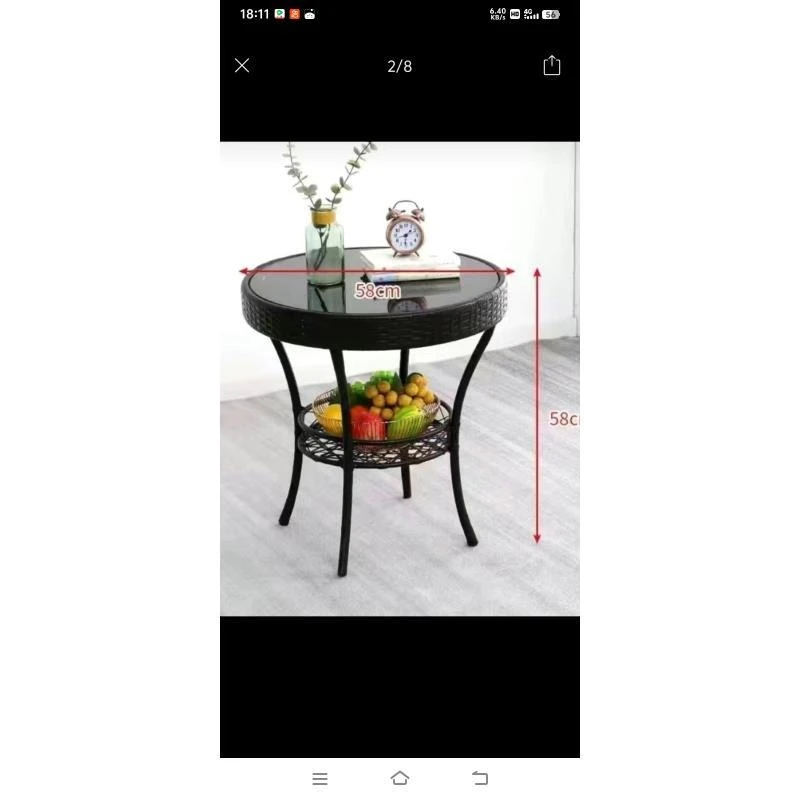Close the image viewer

click(242, 65)
